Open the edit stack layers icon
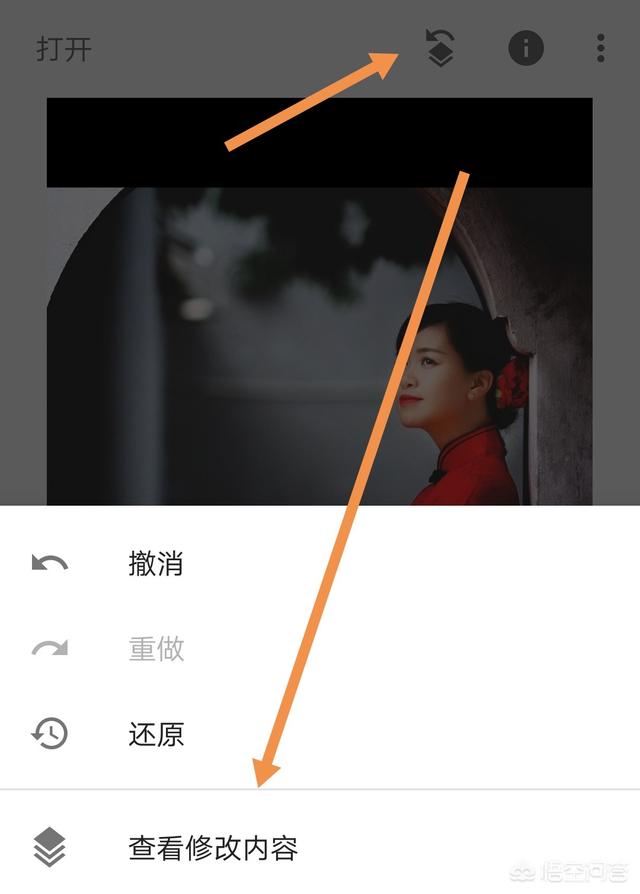 441,48
